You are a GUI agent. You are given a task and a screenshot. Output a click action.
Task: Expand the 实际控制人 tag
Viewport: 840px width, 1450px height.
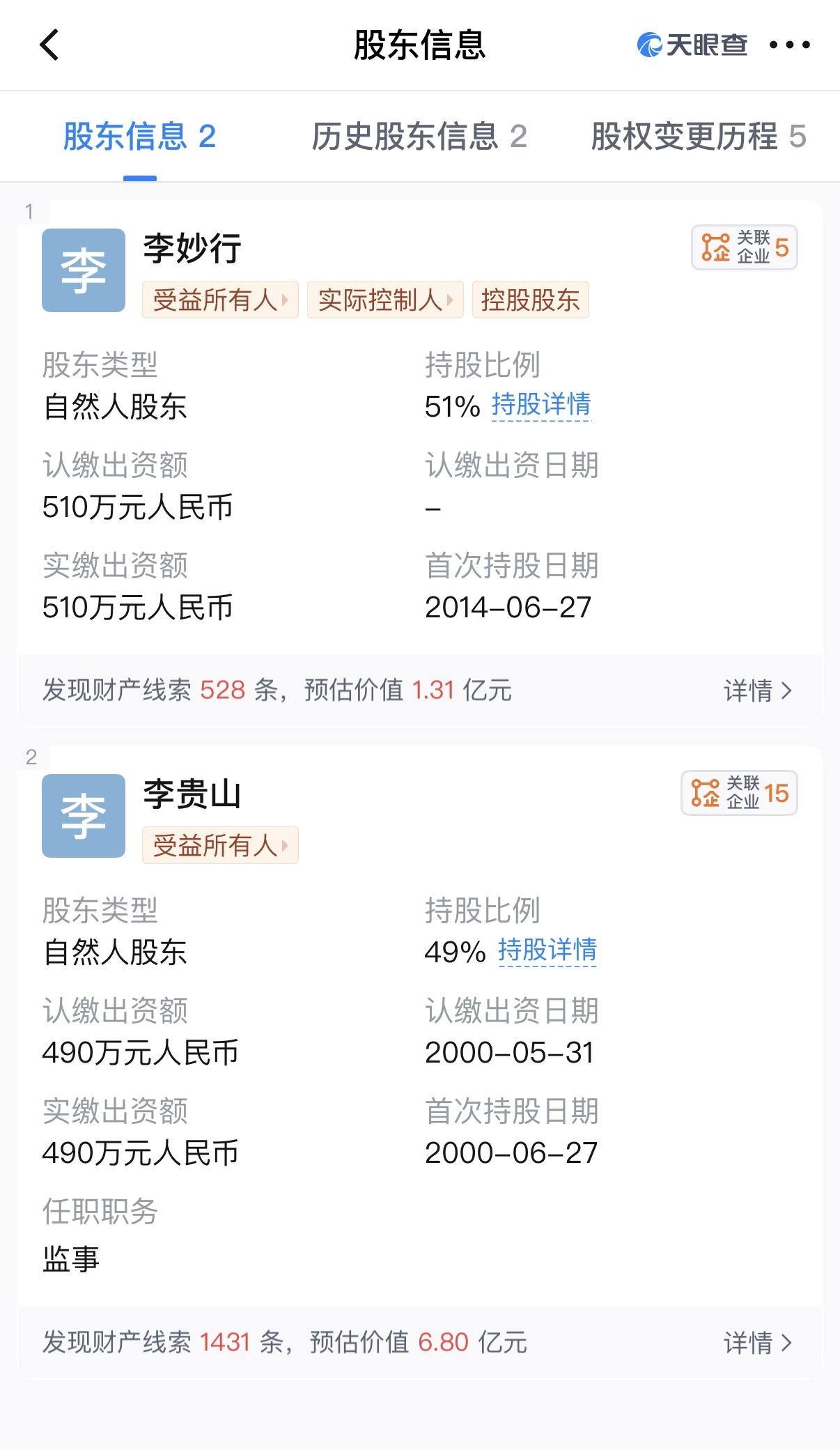pos(385,300)
